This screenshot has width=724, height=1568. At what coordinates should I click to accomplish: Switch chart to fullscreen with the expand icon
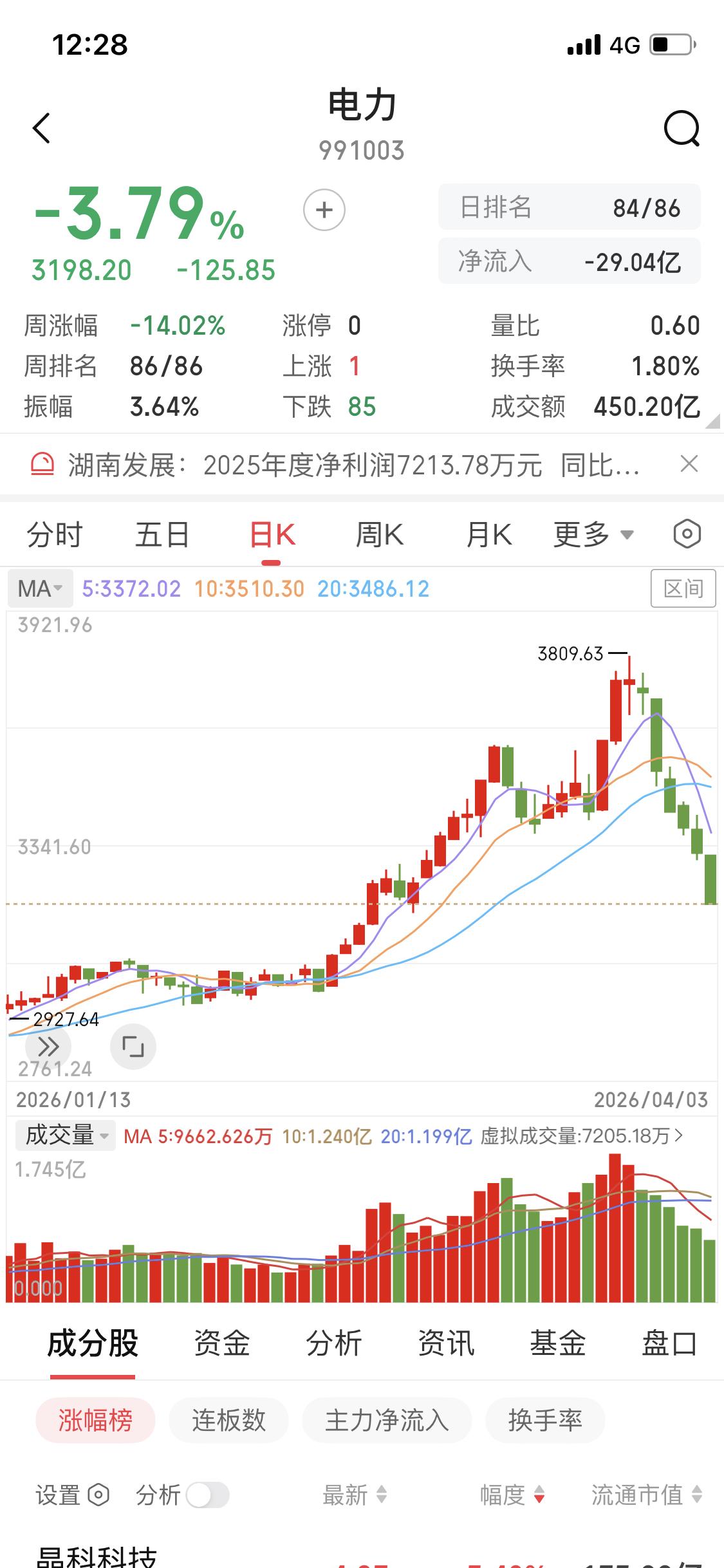coord(133,1046)
